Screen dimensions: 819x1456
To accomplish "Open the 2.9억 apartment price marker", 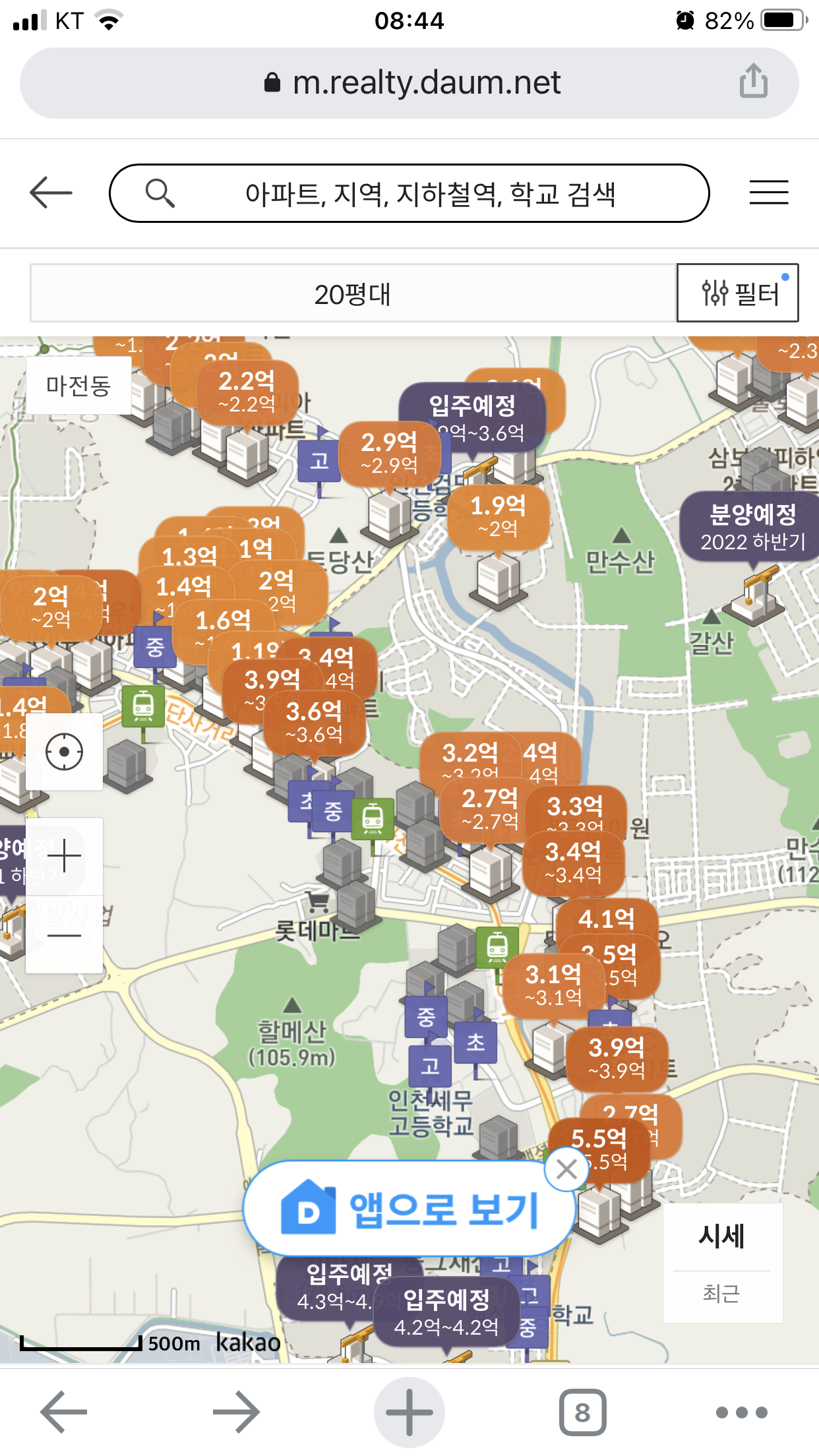I will (x=389, y=452).
